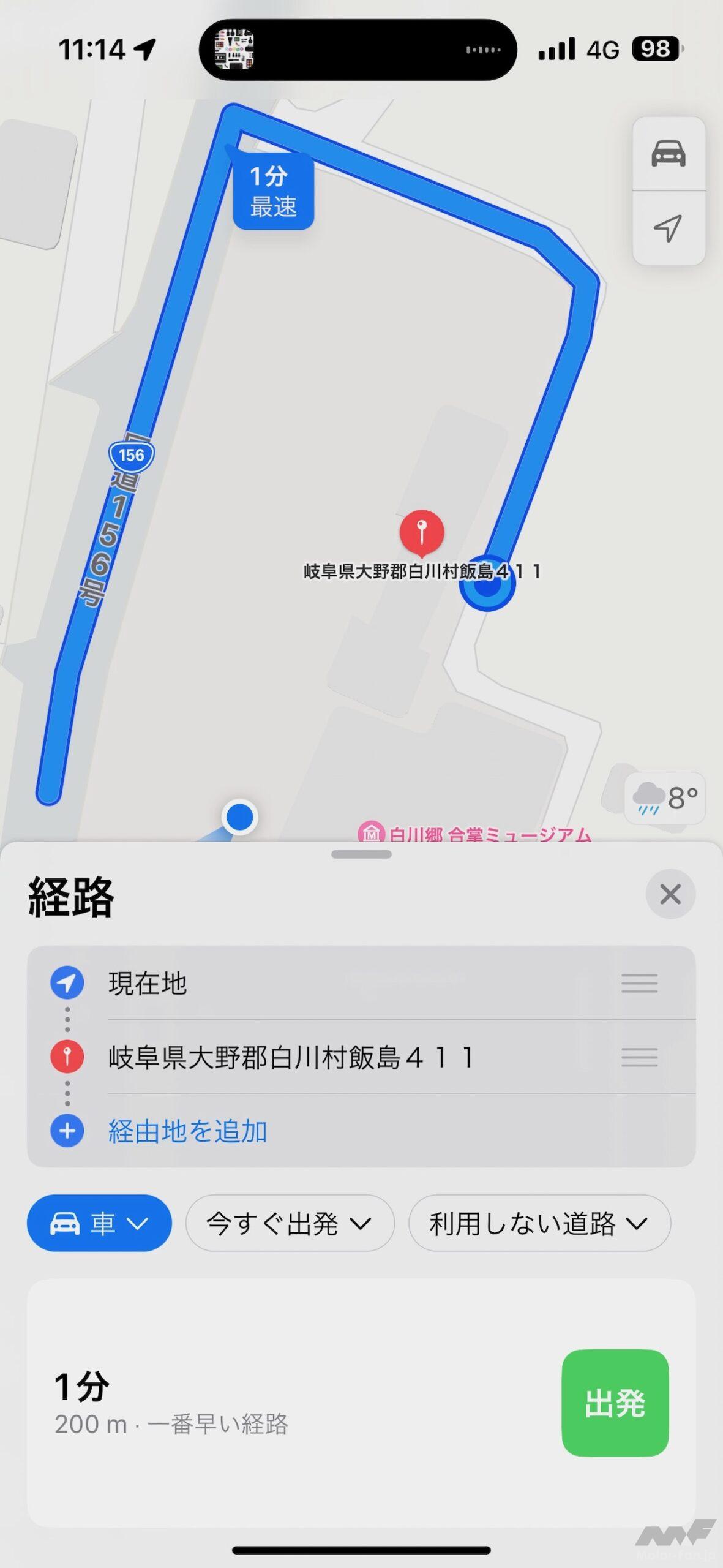Tap the weather 8° badge

click(665, 798)
